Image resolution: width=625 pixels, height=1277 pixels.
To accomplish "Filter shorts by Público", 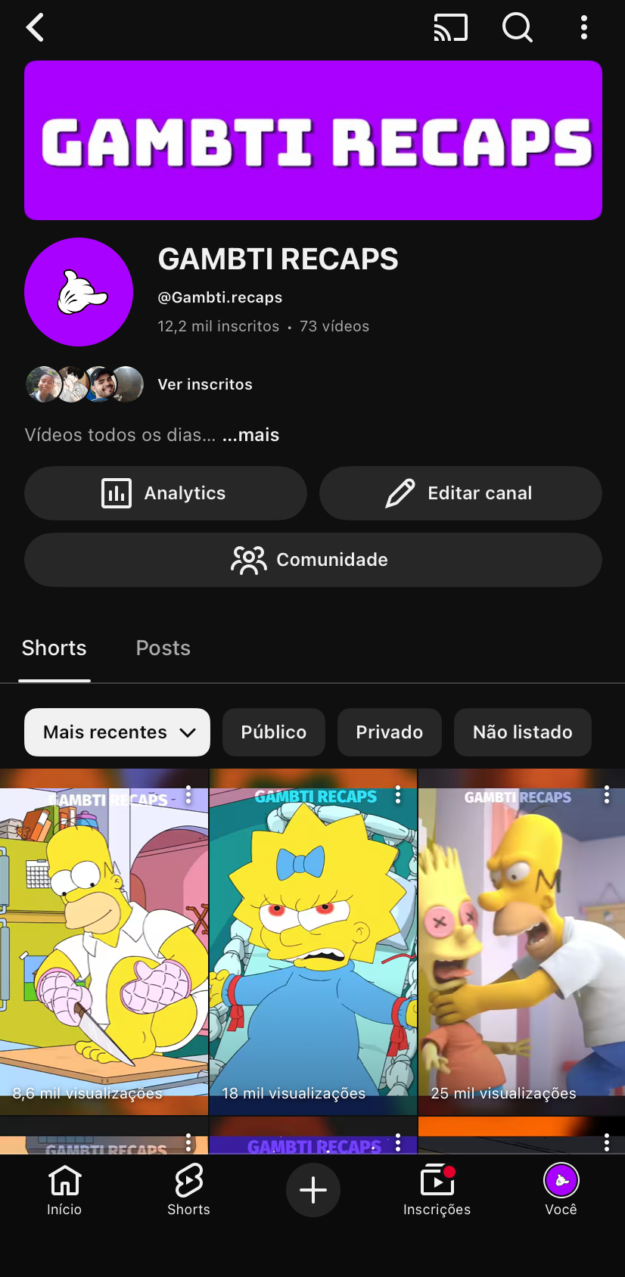I will coord(273,732).
